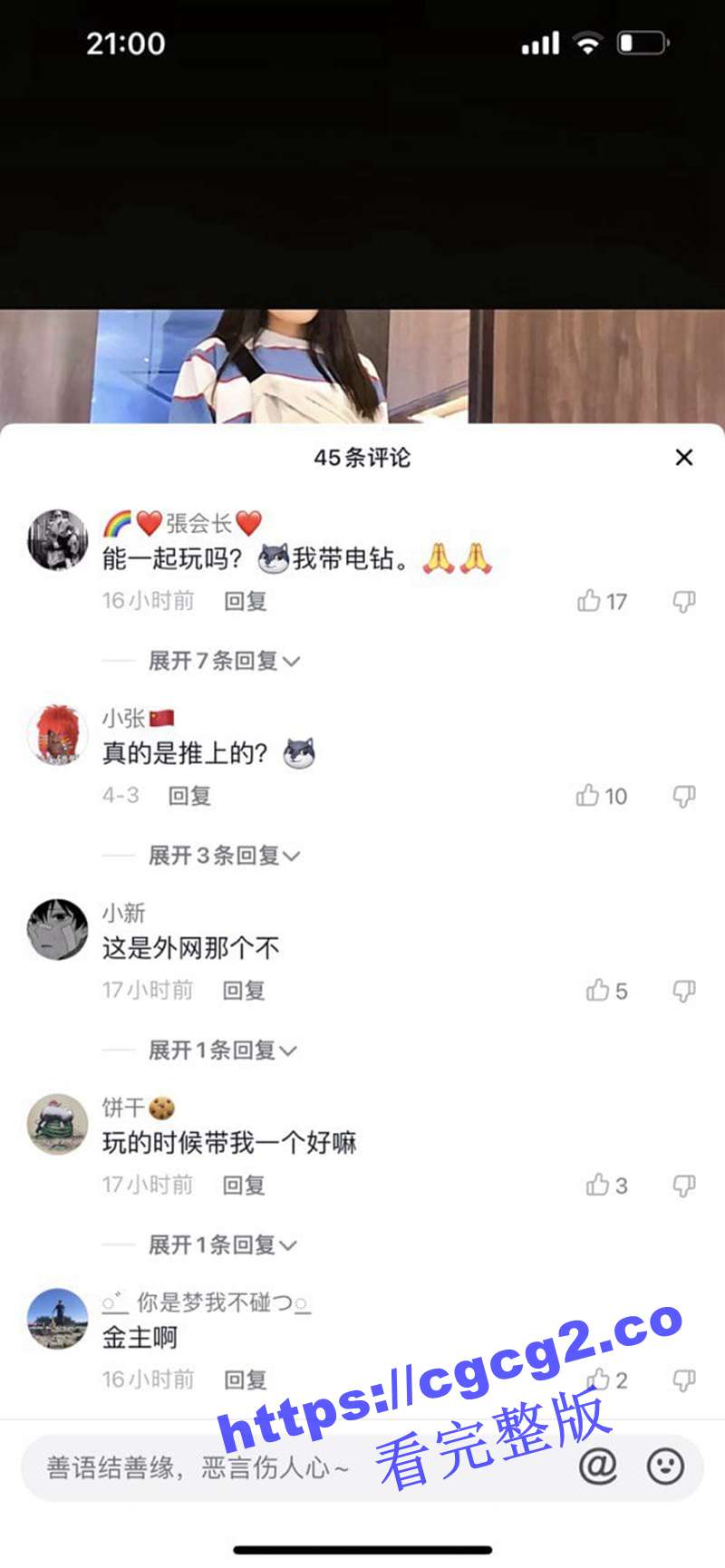Expand 展开1条回复 under 小新

point(222,1050)
